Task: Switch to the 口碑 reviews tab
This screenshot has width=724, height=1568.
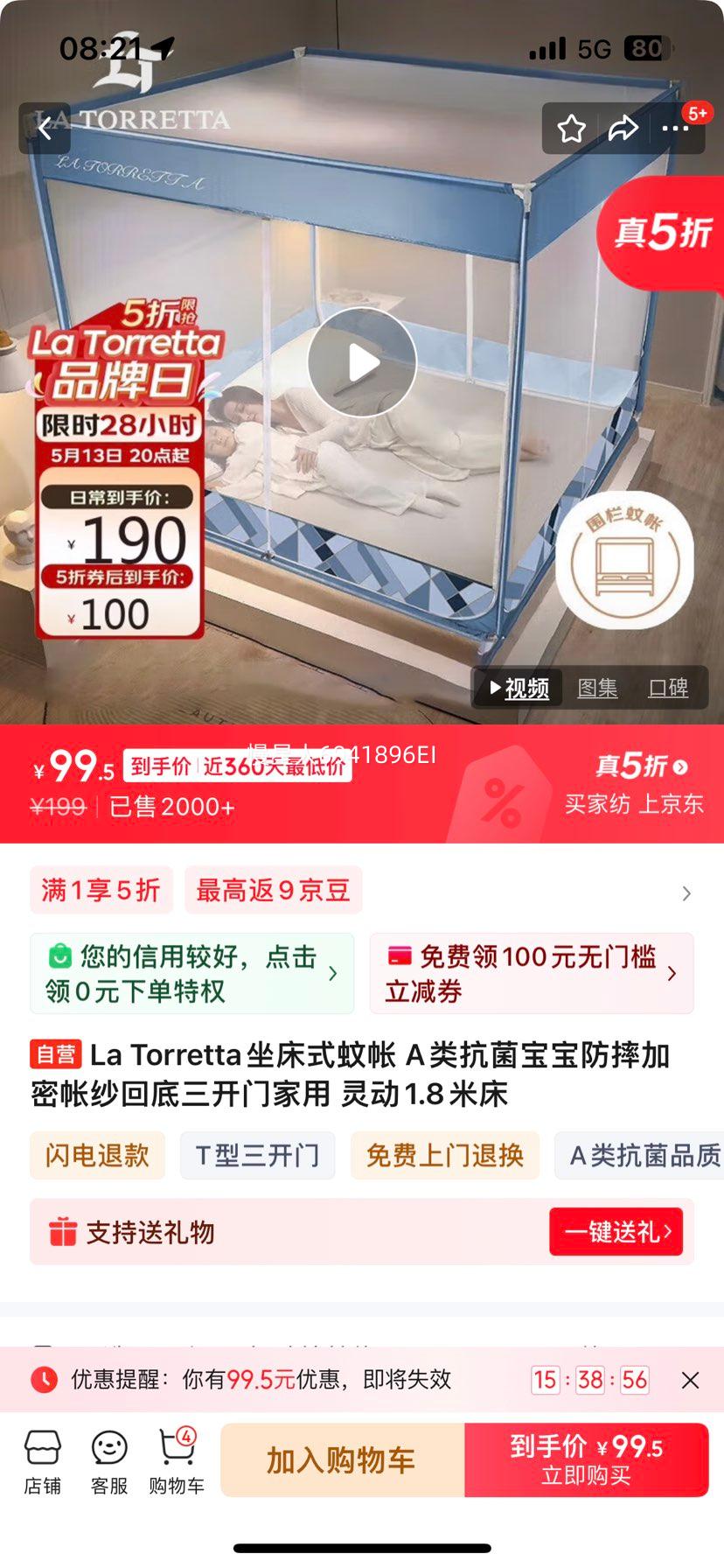Action: (668, 689)
